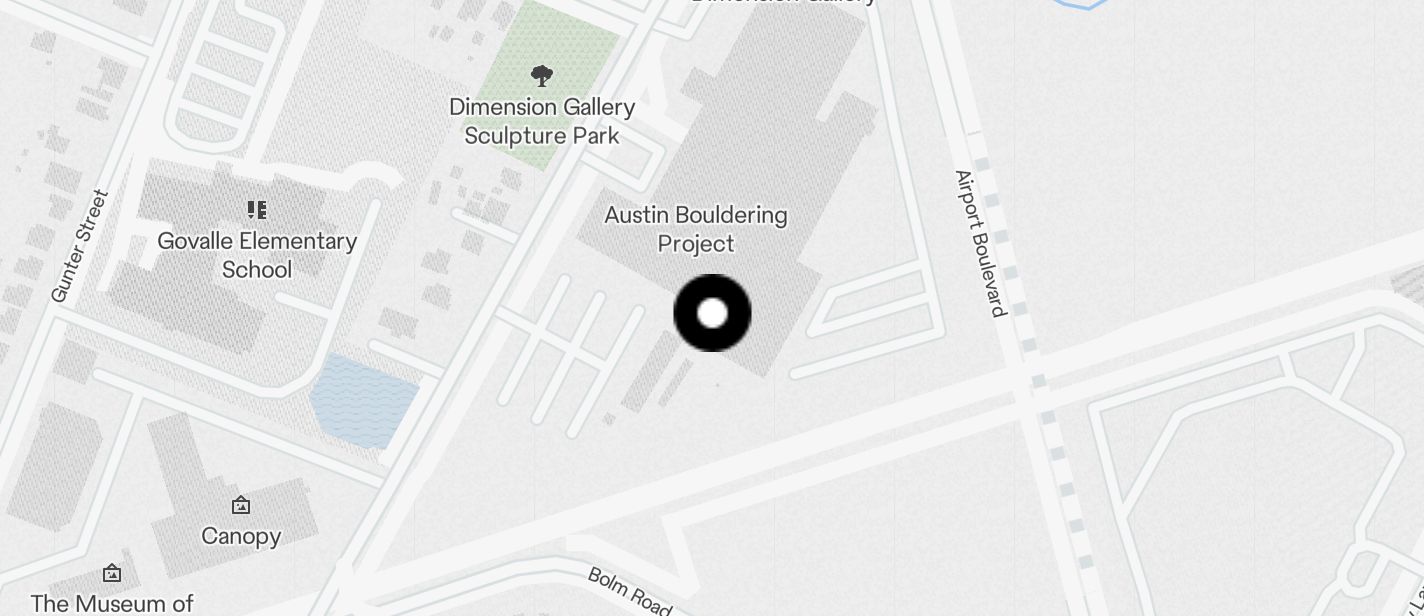
Task: Select Govalle Elementary School on the map
Action: [x=257, y=210]
